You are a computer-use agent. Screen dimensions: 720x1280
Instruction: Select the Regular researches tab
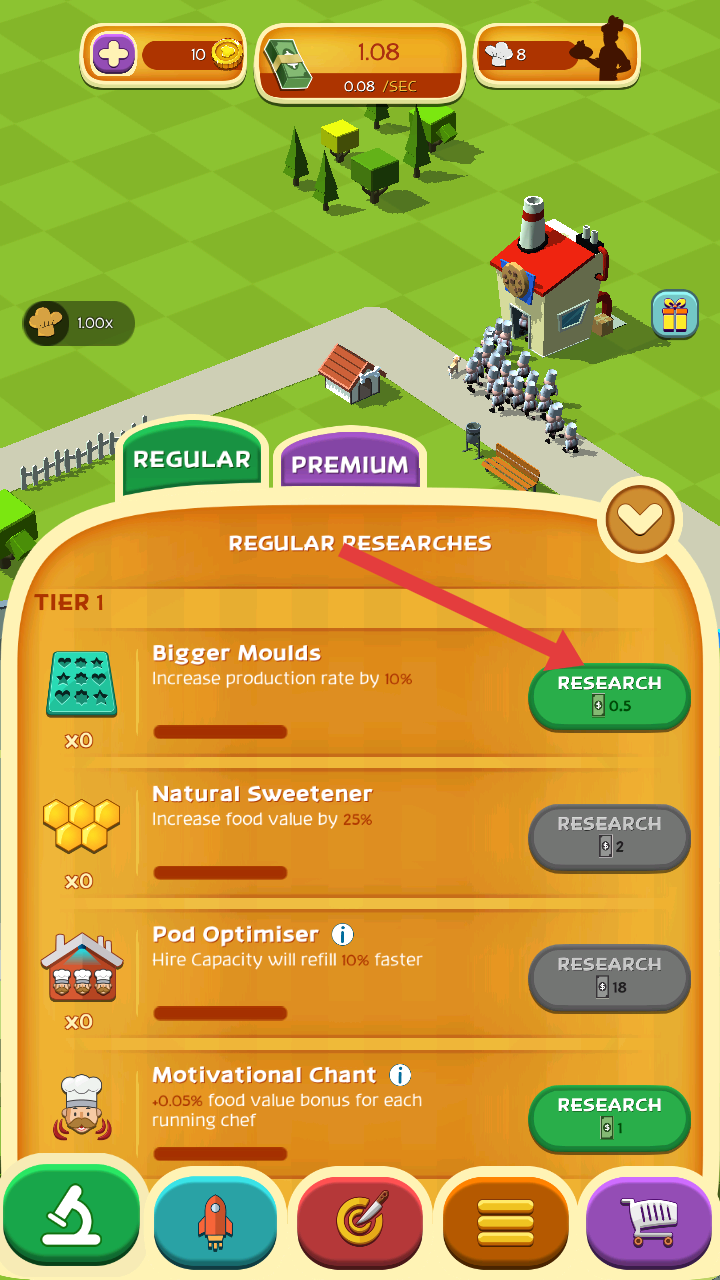tap(192, 460)
